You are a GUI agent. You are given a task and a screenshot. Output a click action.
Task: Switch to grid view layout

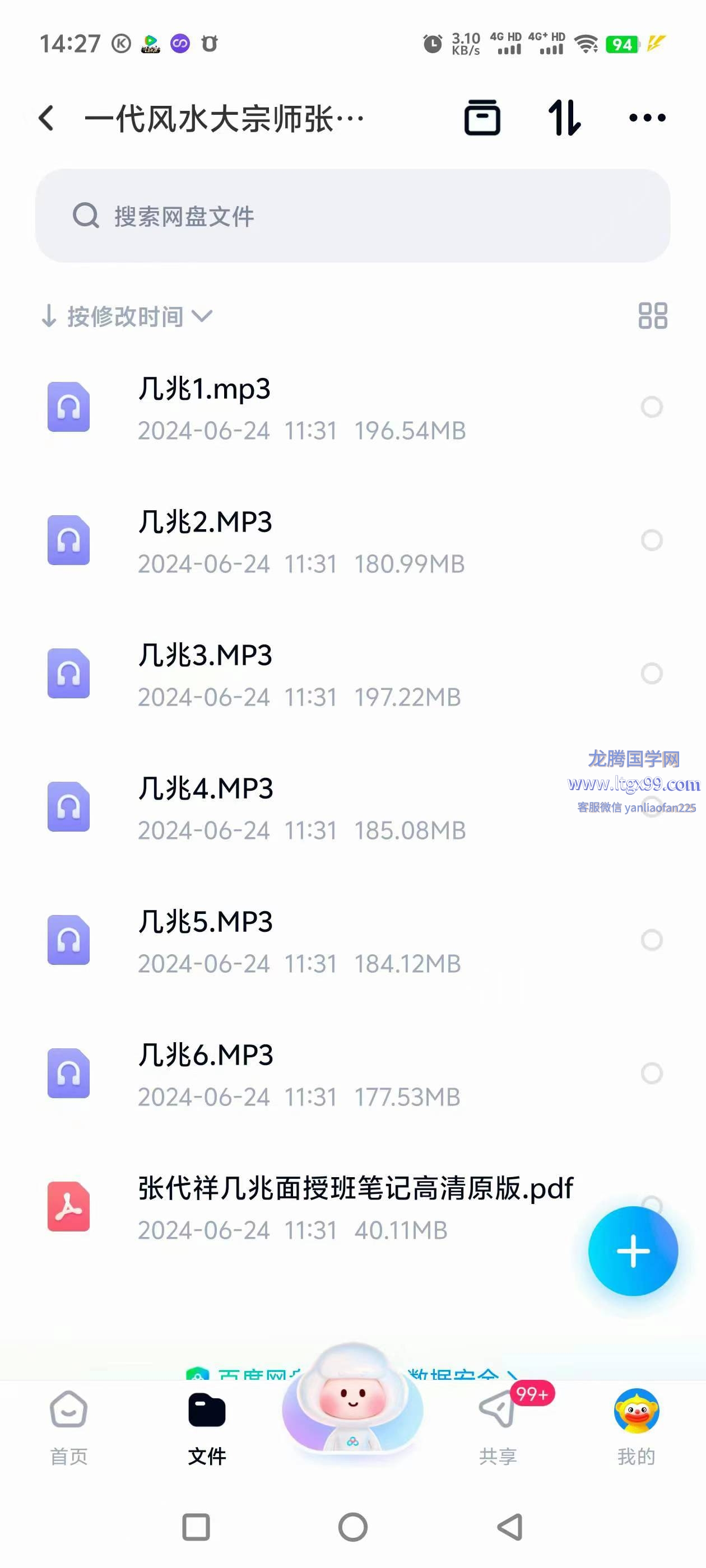652,316
